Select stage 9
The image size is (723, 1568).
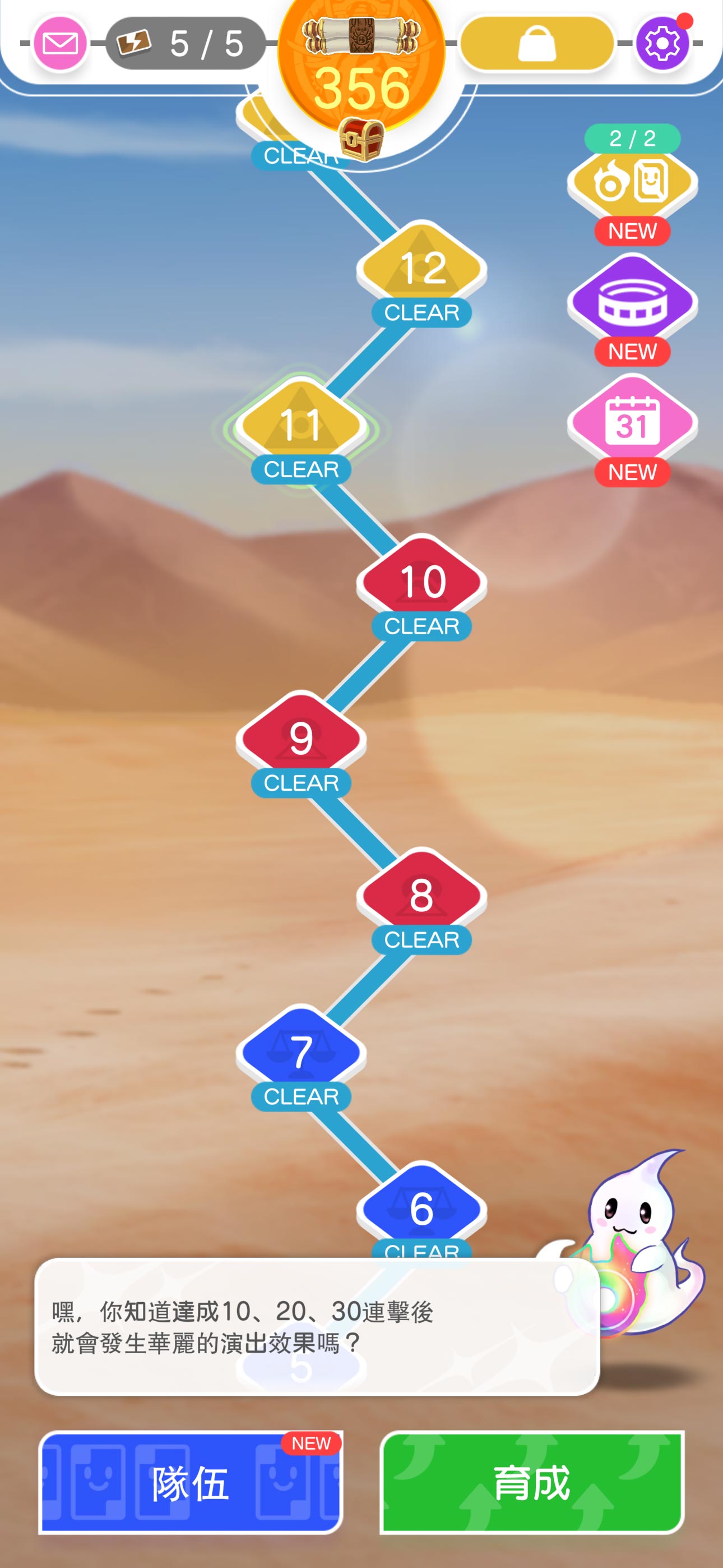pyautogui.click(x=302, y=738)
